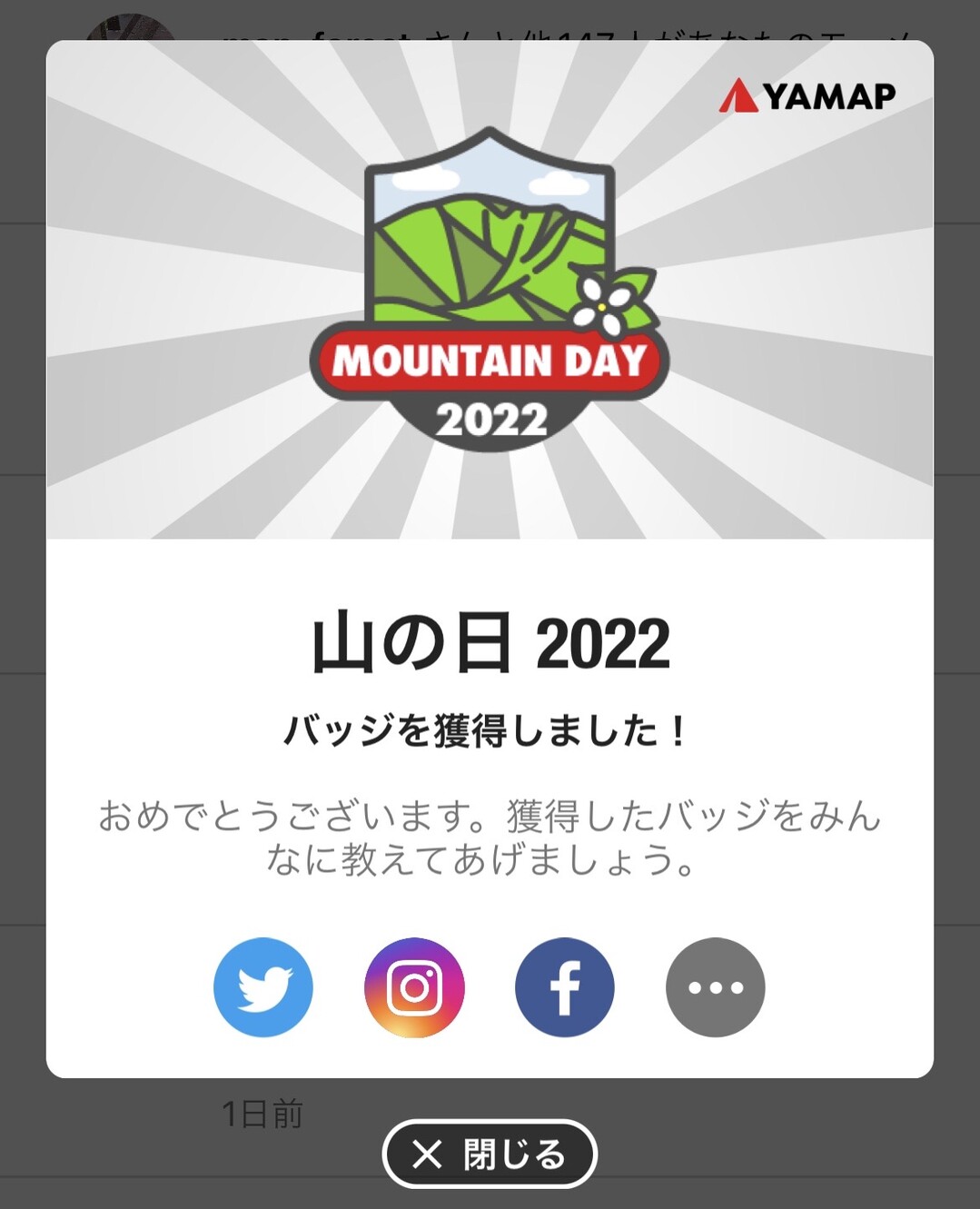Open the Mountain Day 2022 badge artwork
The width and height of the screenshot is (980, 1209).
click(x=490, y=291)
